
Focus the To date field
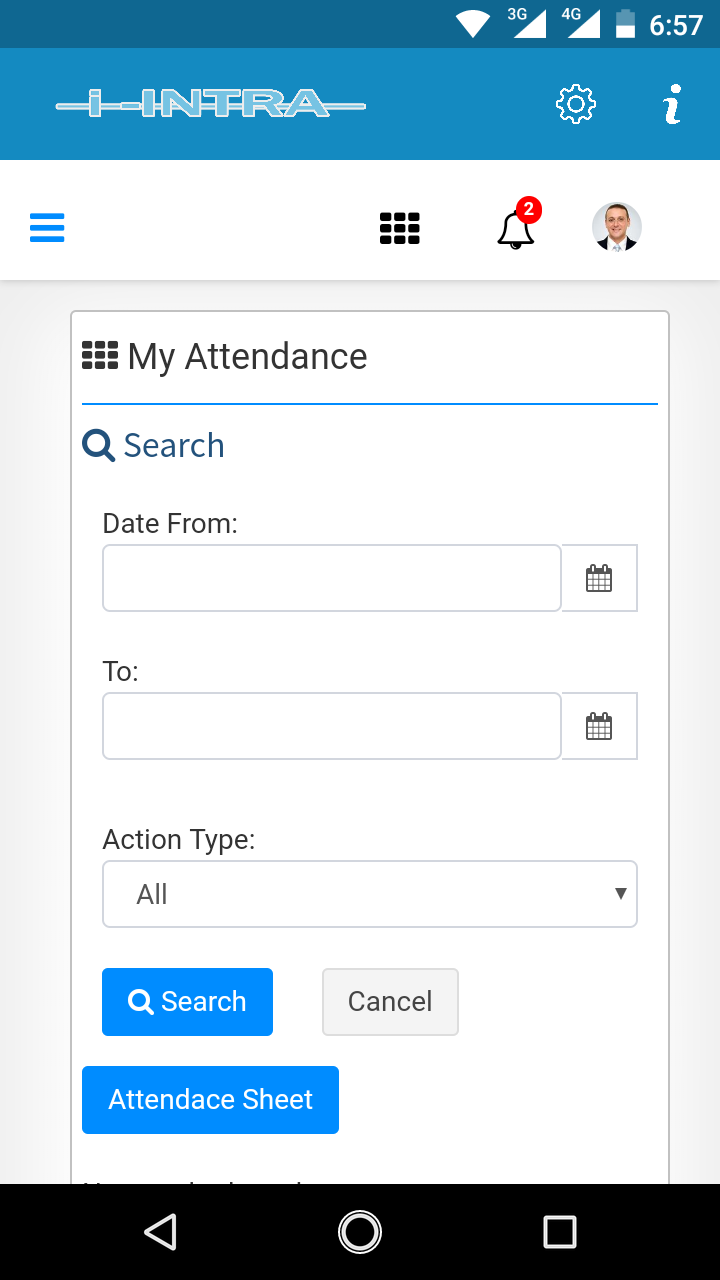pyautogui.click(x=332, y=726)
